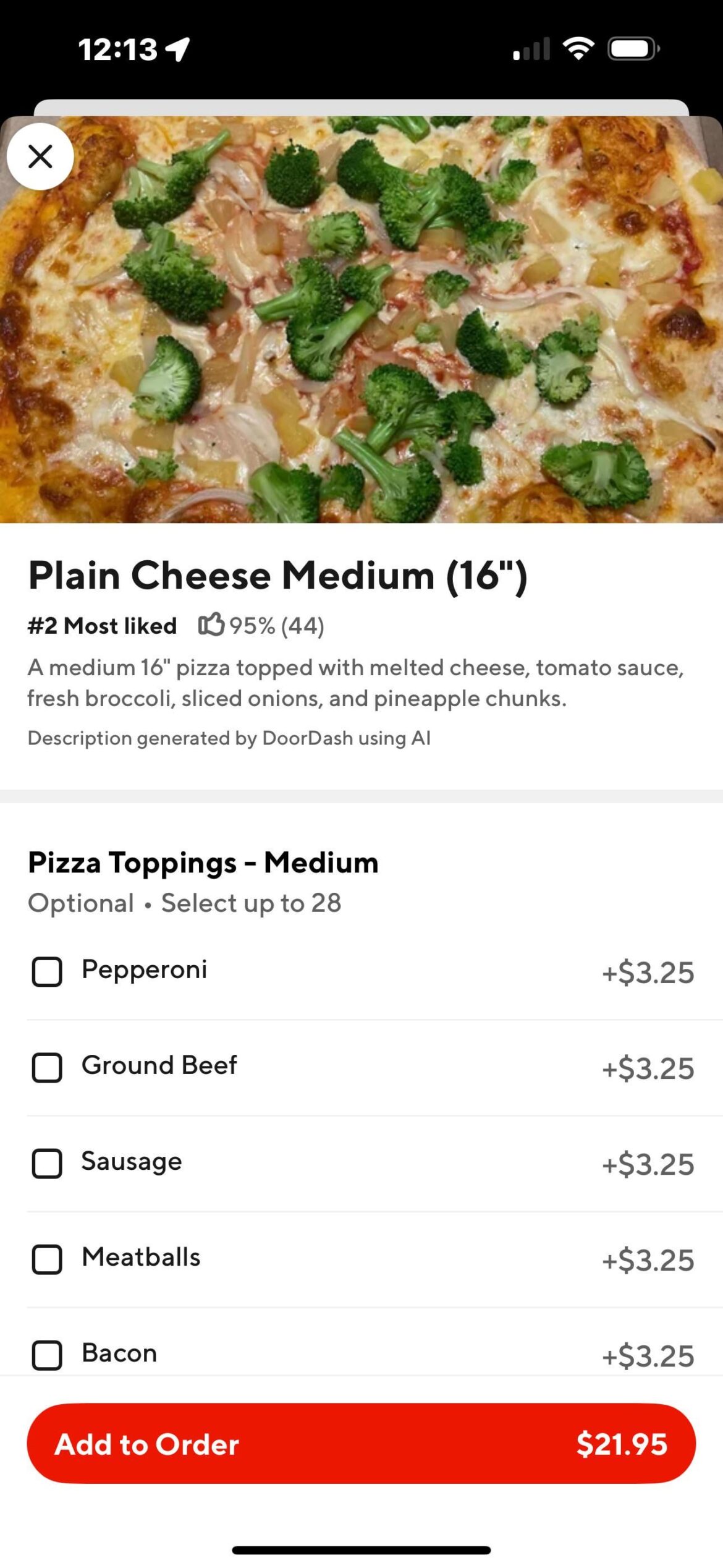Tap the 'Pizza Toppings - Medium' section header
Image resolution: width=723 pixels, height=1568 pixels.
point(203,863)
